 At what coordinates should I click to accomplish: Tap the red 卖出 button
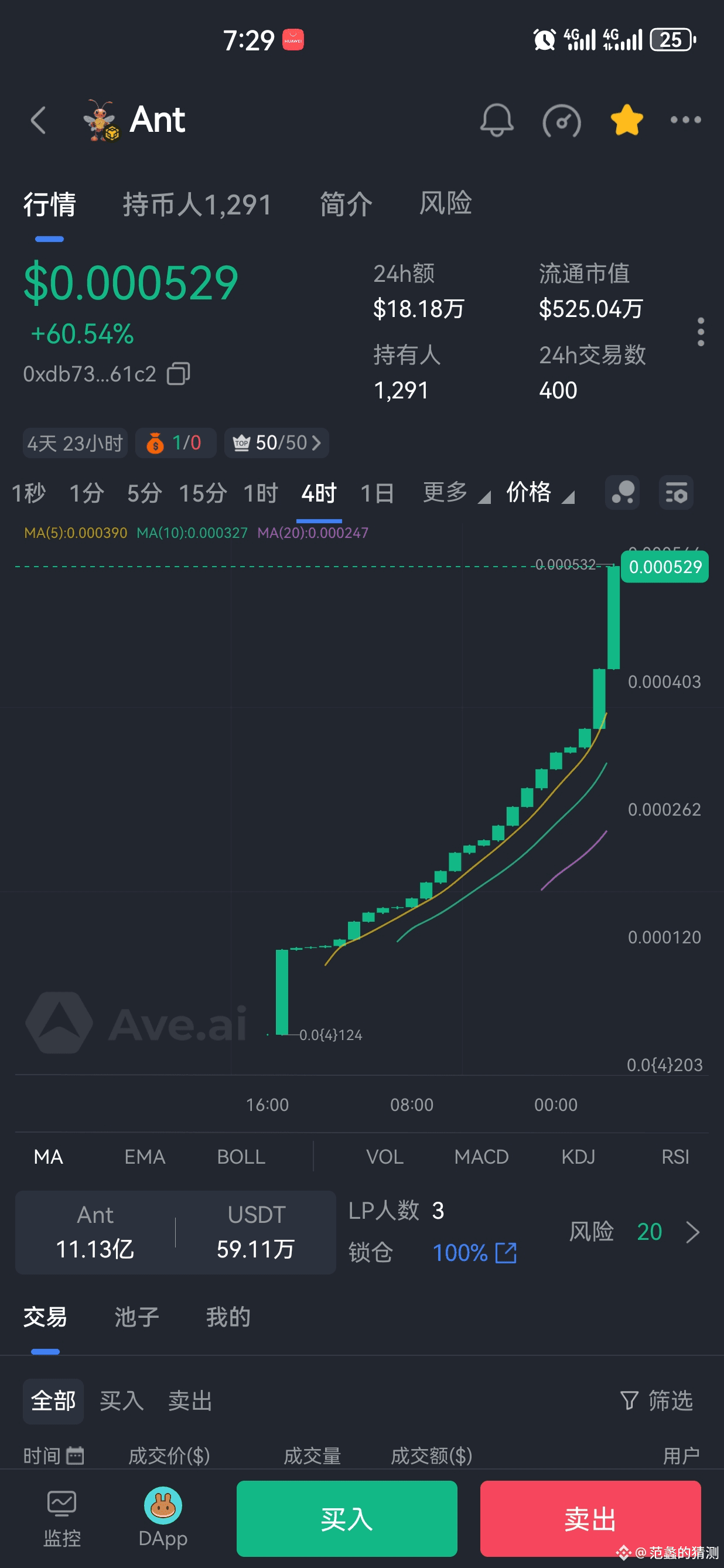click(x=590, y=1518)
